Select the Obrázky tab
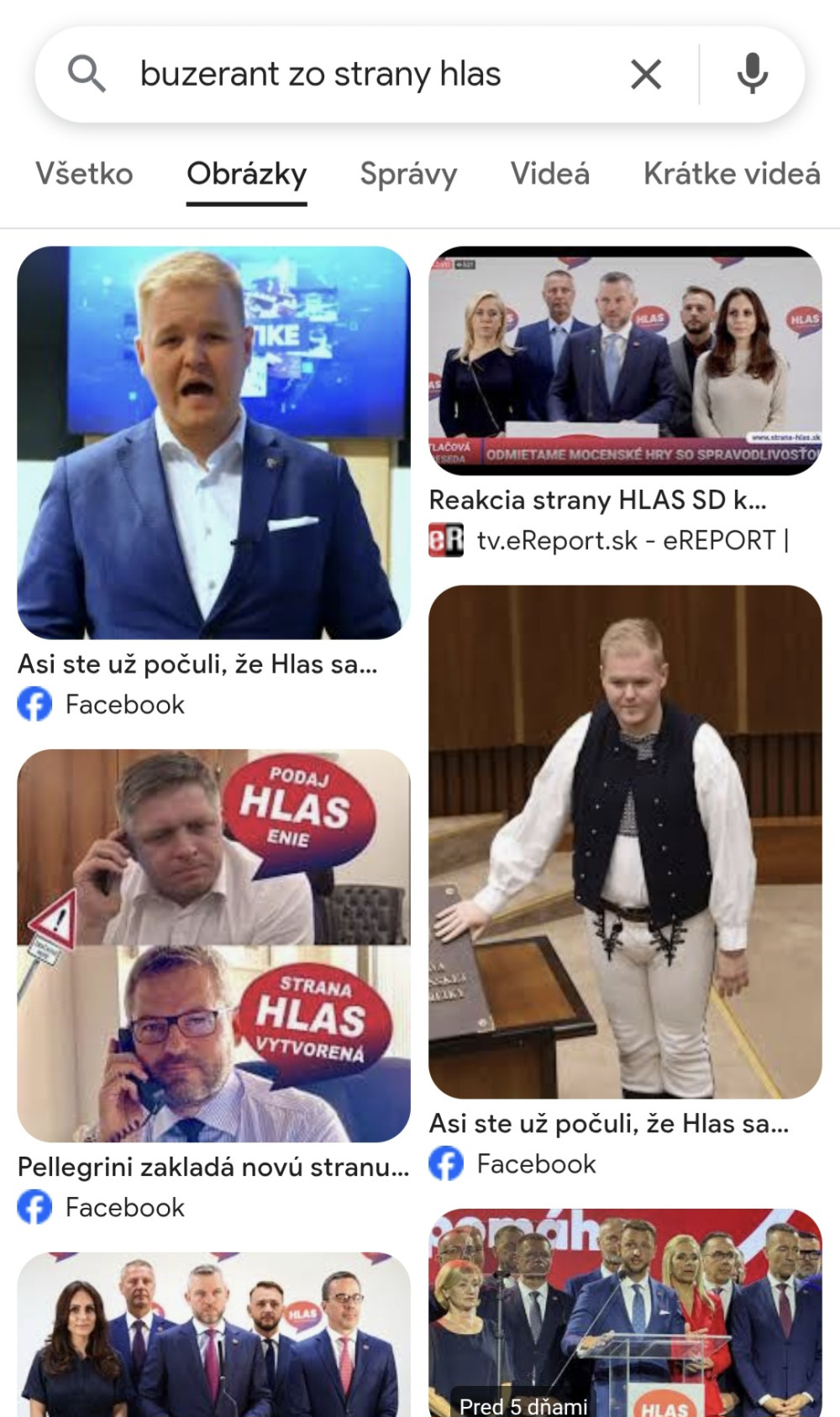The width and height of the screenshot is (840, 1417). [x=247, y=174]
